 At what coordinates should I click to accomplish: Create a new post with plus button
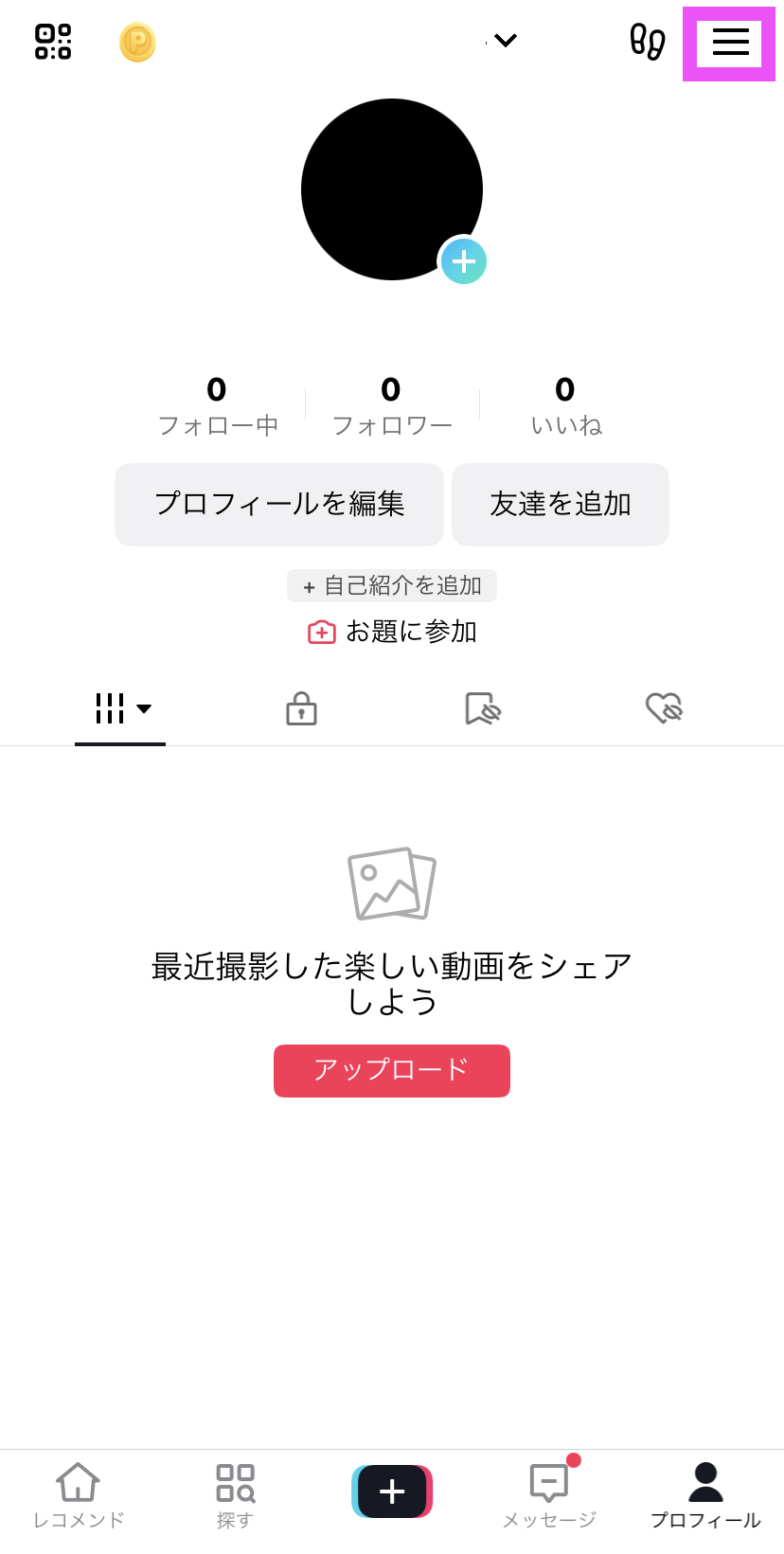[x=392, y=1491]
